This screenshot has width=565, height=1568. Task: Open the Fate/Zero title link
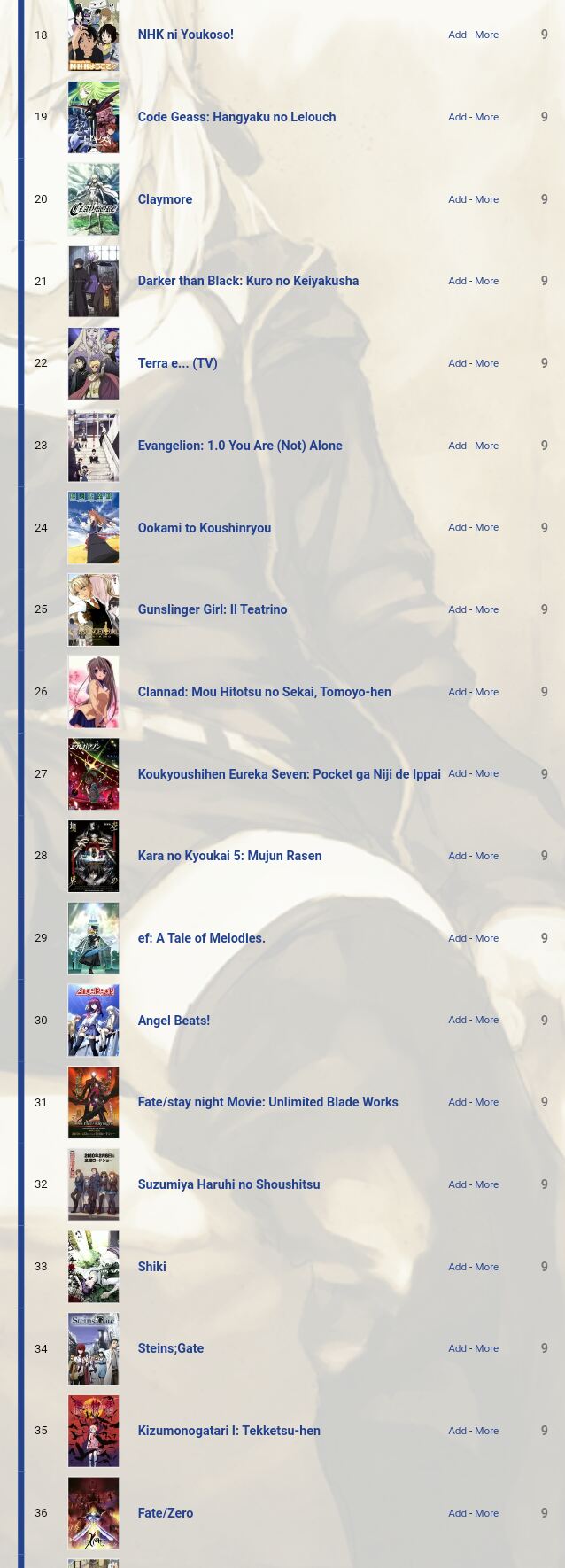[x=165, y=1513]
